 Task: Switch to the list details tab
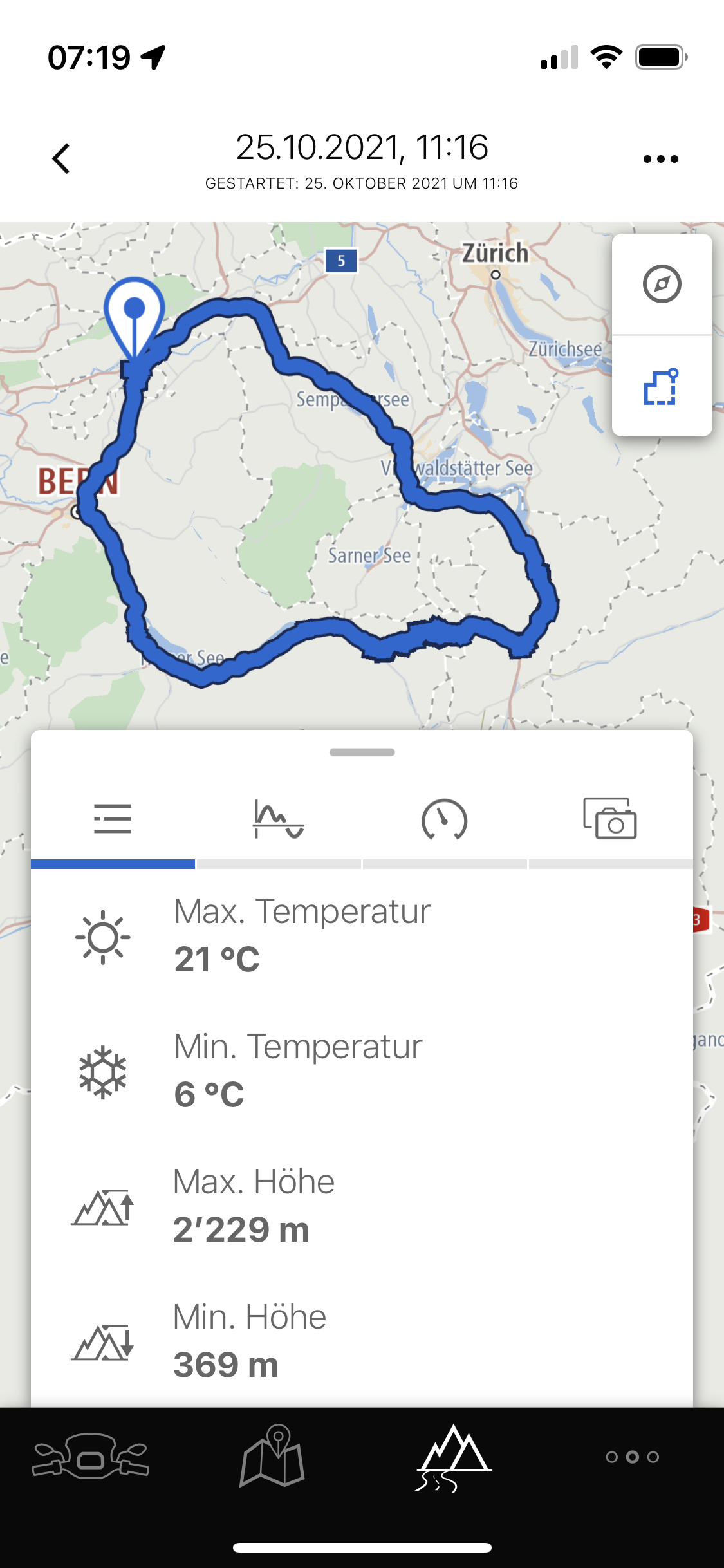tap(113, 819)
